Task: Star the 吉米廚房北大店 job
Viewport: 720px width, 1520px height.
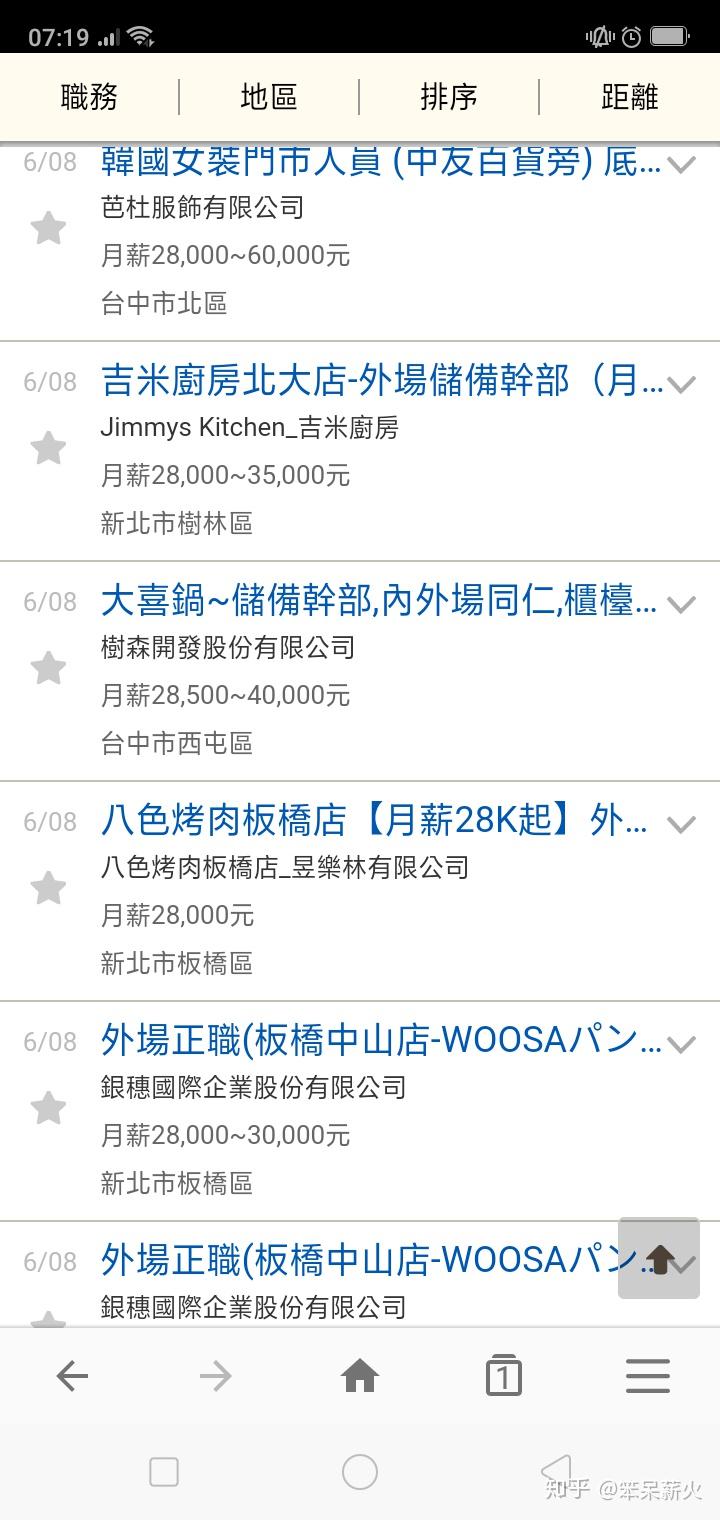Action: [48, 448]
